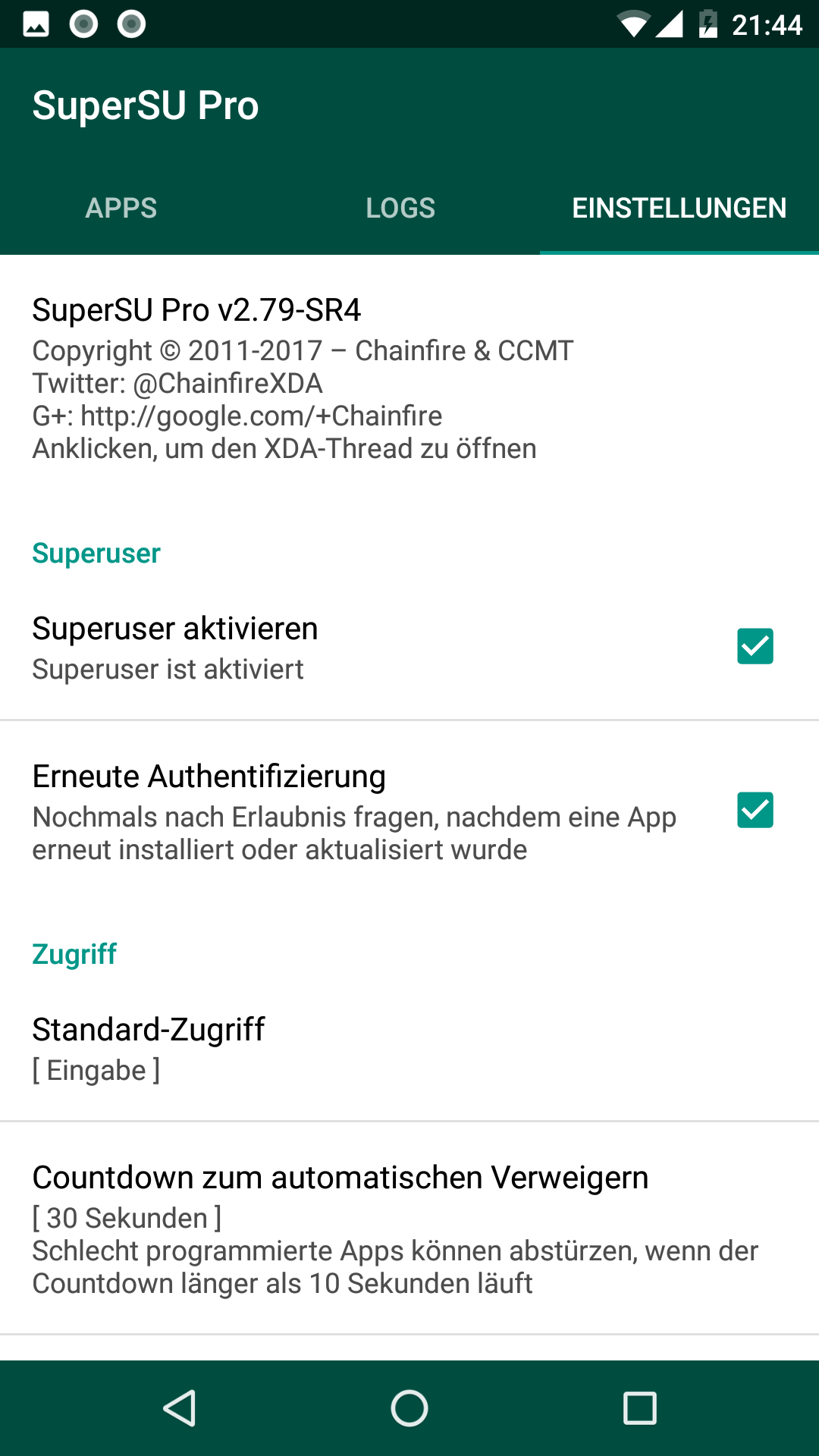Screen dimensions: 819x1456
Task: Go back using the system back button
Action: click(180, 1408)
